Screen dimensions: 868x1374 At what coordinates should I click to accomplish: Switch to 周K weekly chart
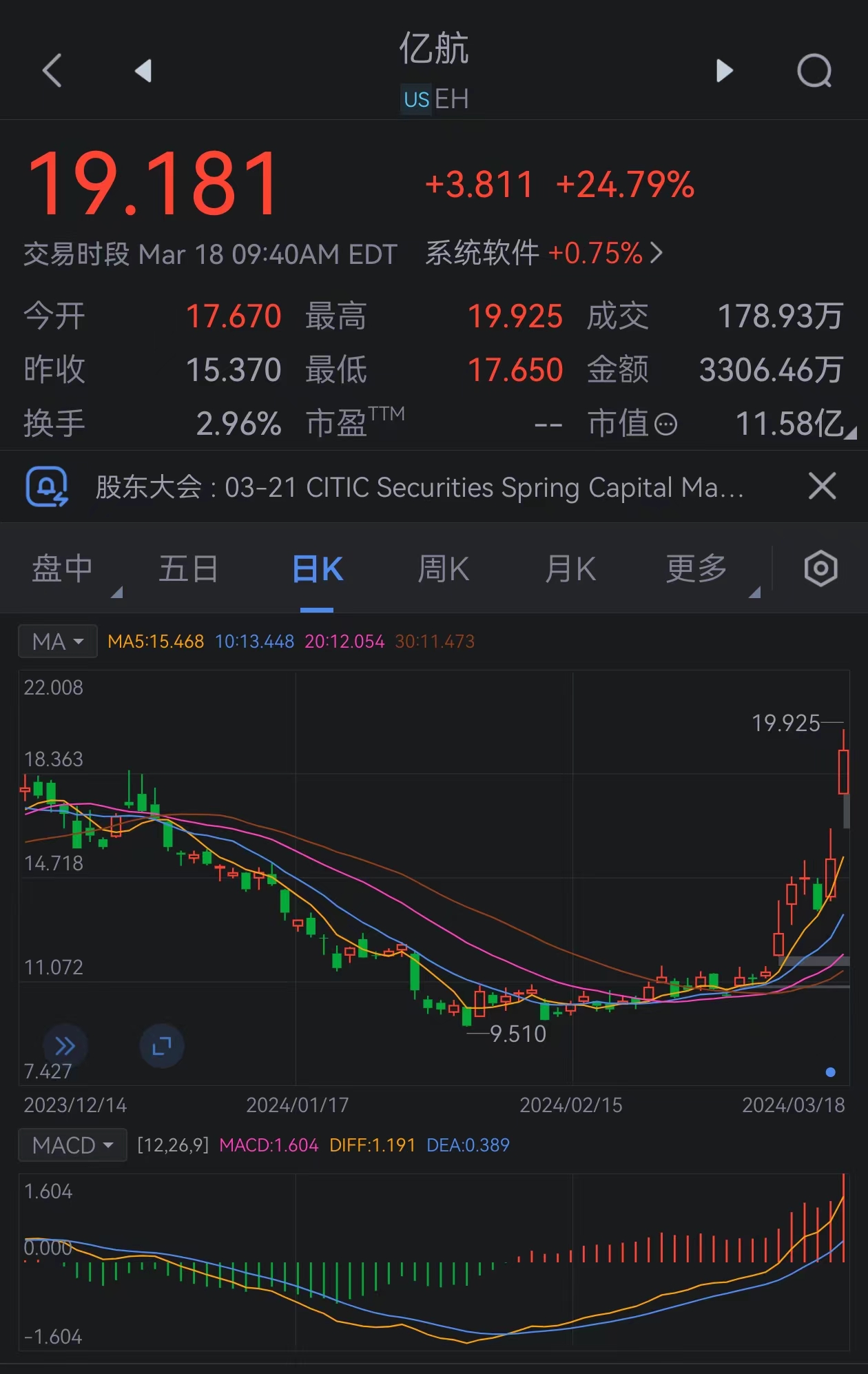pos(443,569)
